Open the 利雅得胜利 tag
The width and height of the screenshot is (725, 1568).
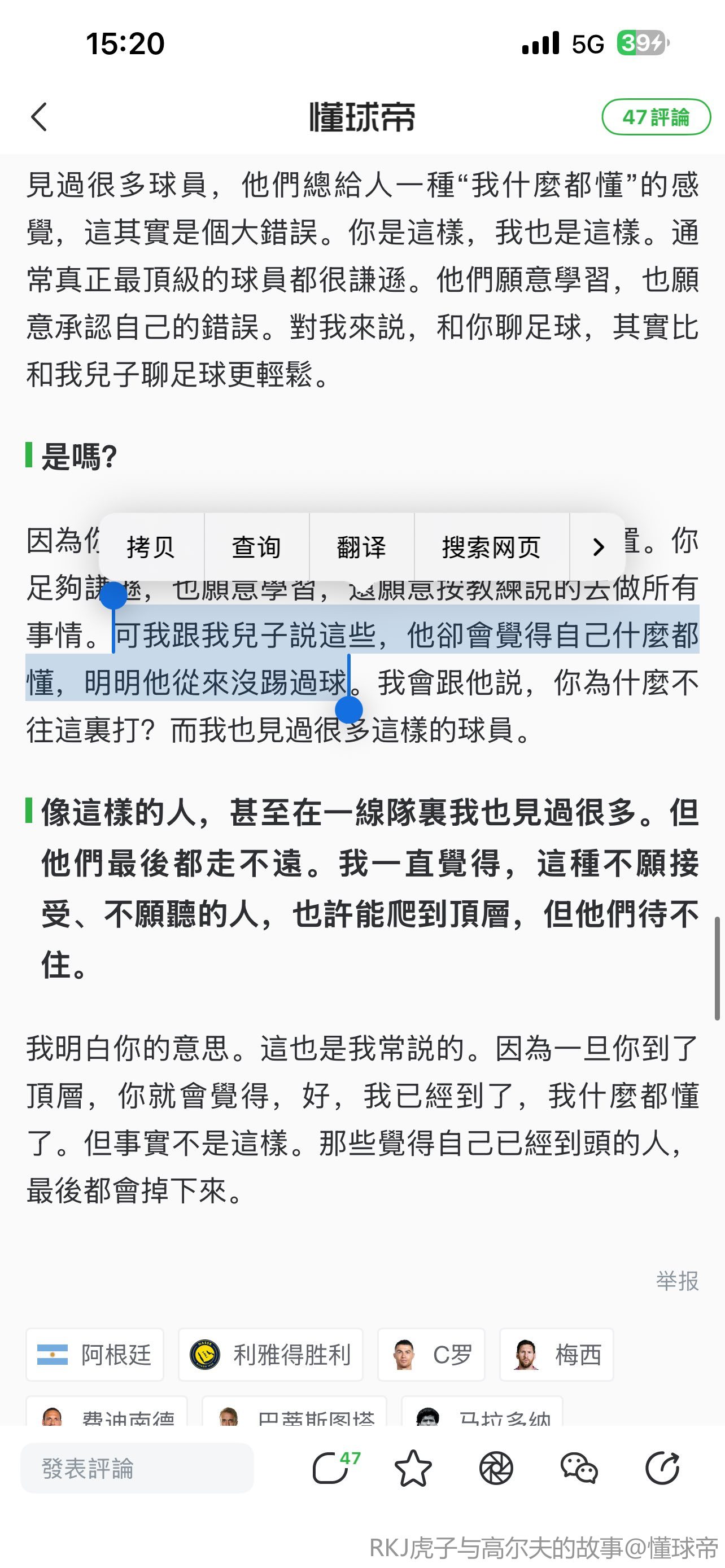pyautogui.click(x=270, y=1355)
